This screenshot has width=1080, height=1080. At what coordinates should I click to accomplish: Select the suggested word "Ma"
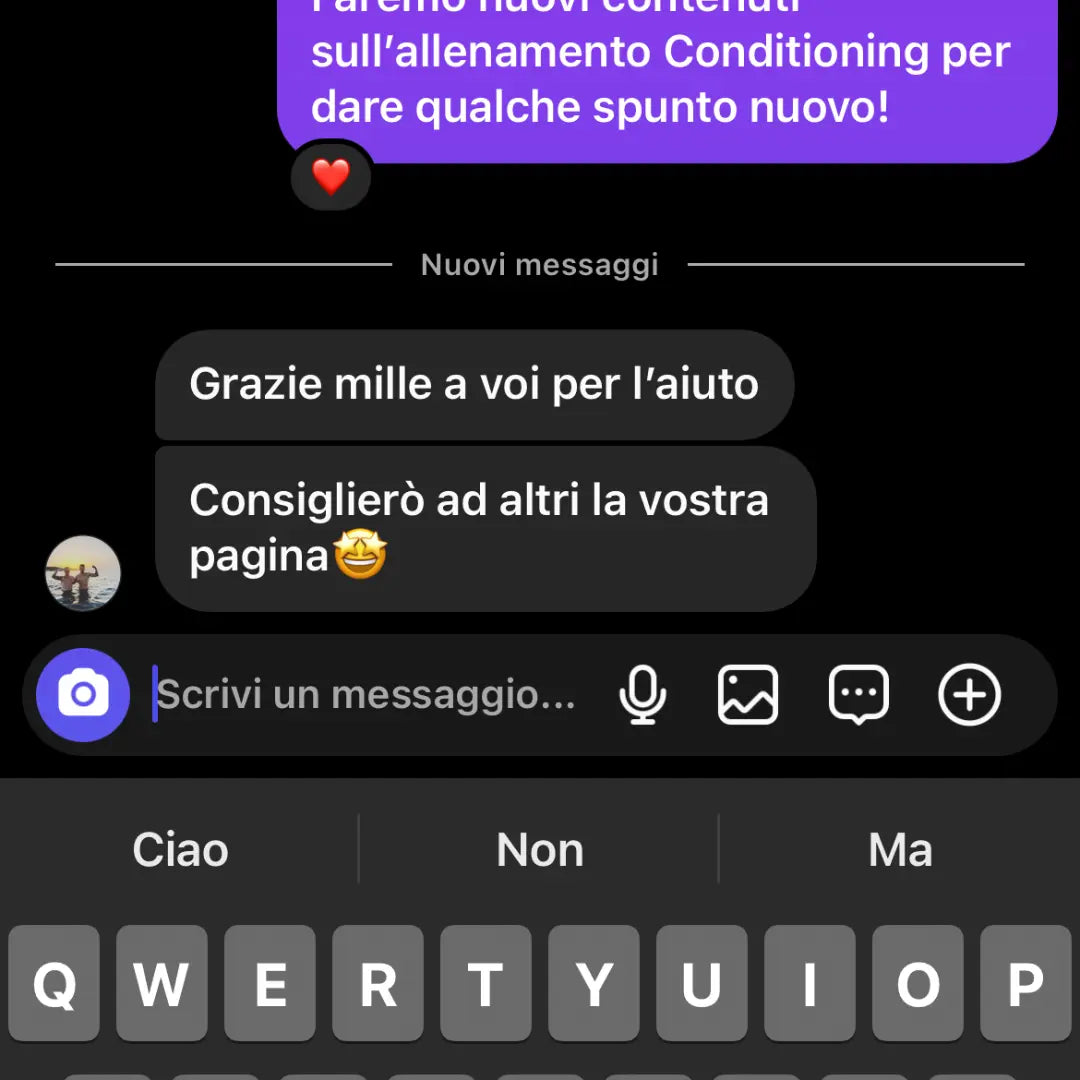900,850
